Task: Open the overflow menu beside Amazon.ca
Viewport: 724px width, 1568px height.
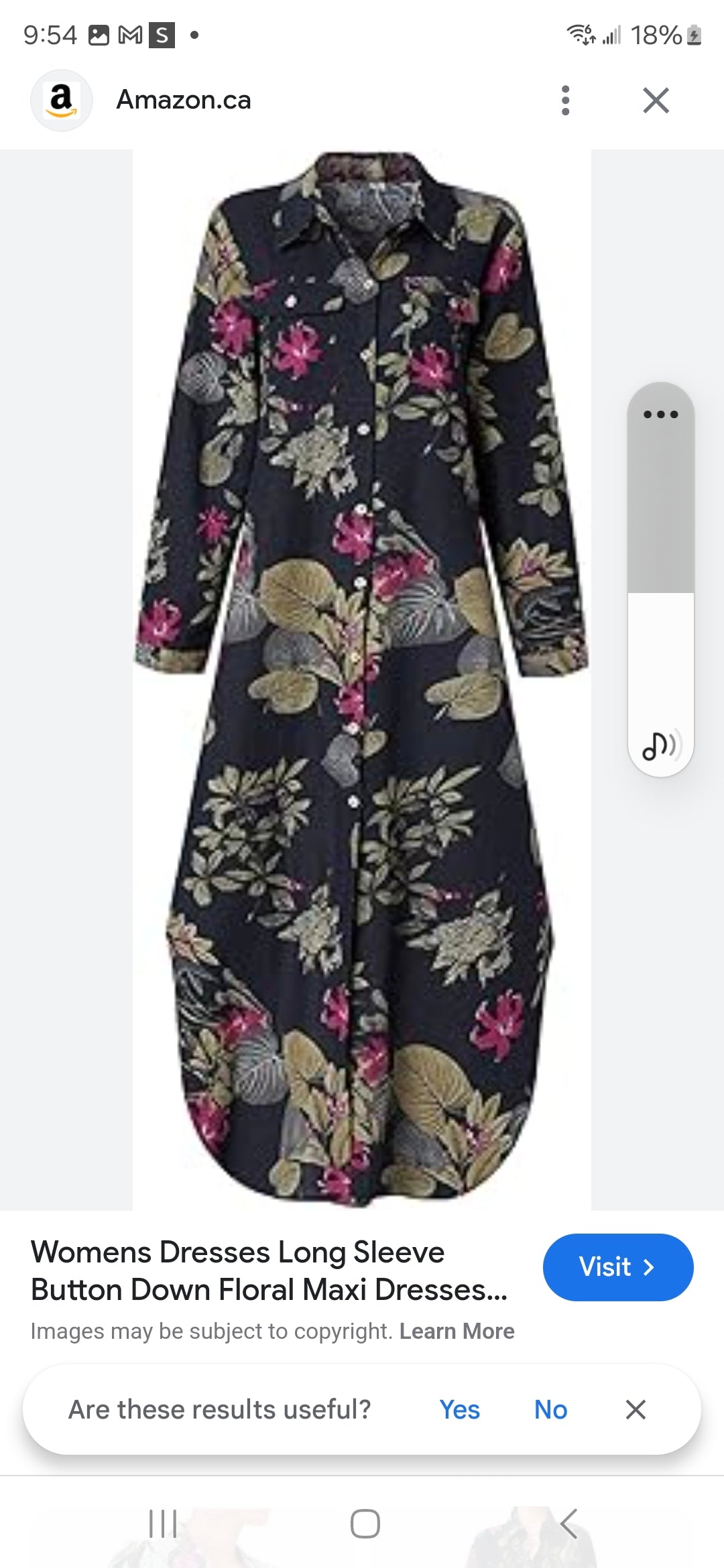Action: pyautogui.click(x=565, y=101)
